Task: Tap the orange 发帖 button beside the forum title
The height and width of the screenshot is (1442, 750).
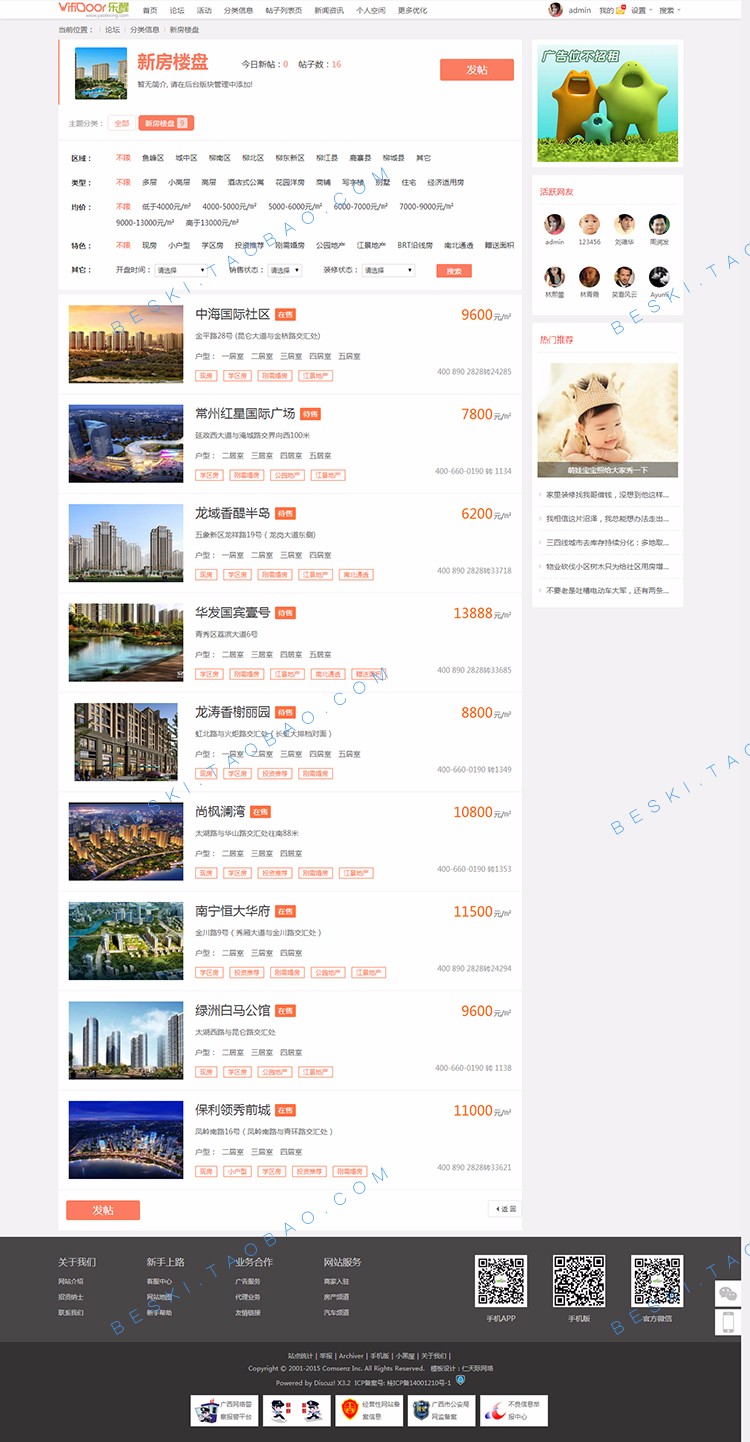Action: coord(477,70)
